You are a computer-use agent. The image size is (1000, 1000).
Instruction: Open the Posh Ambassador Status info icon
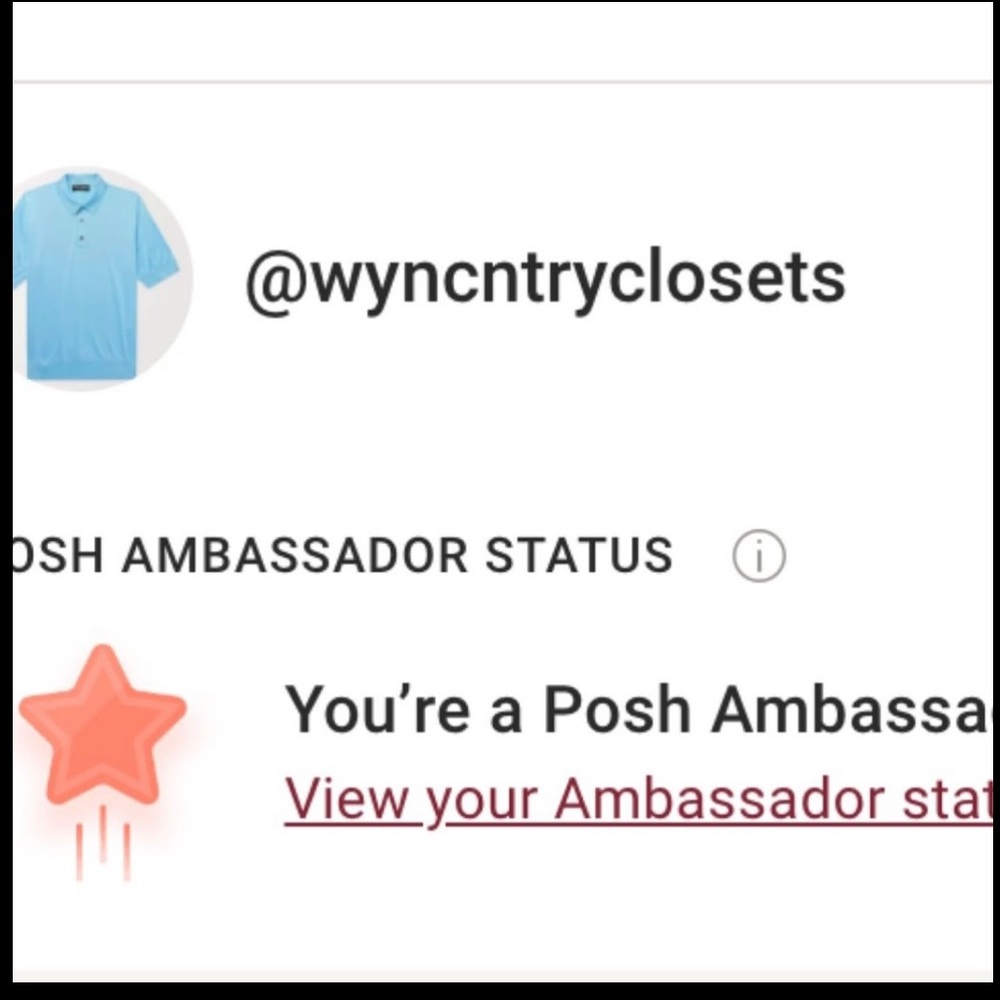point(758,557)
